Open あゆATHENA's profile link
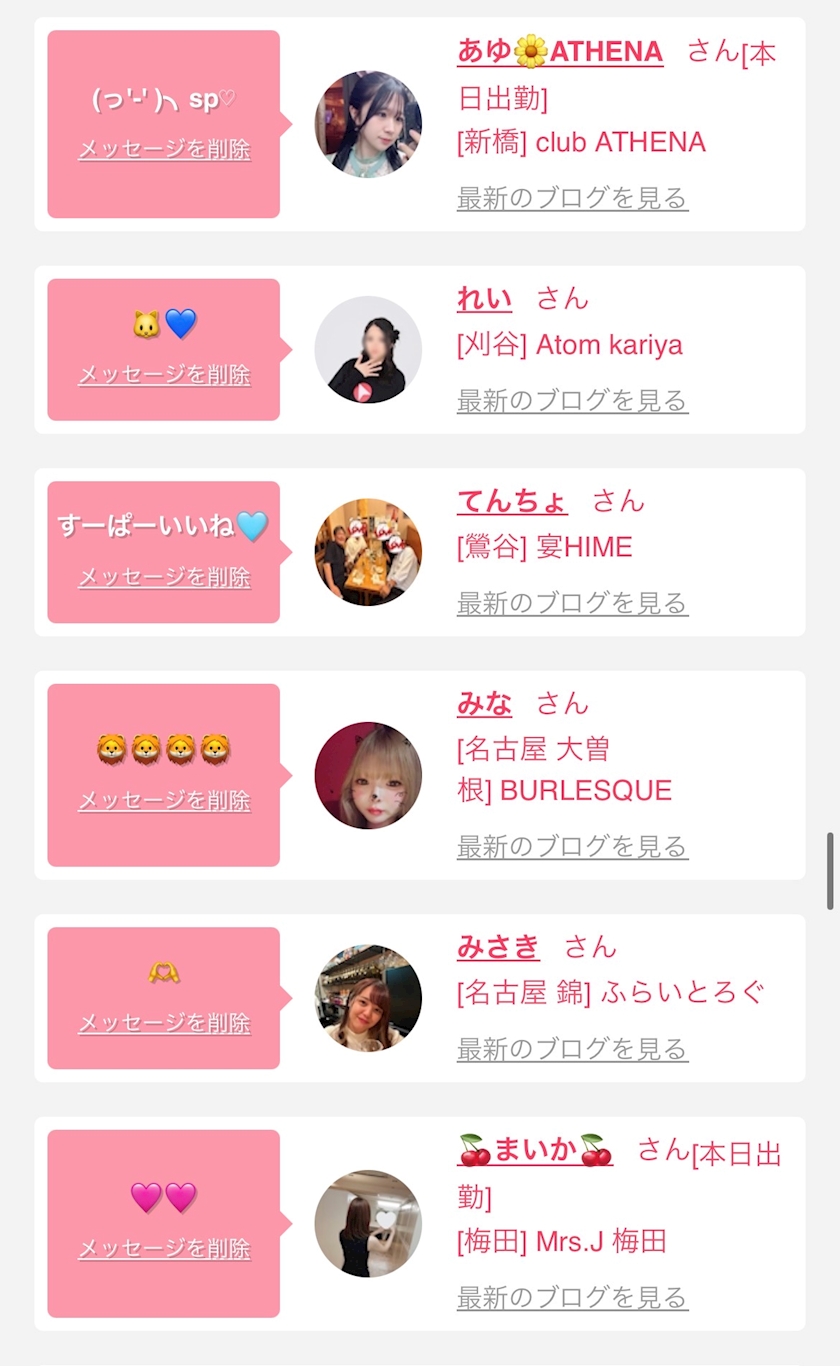 click(560, 51)
